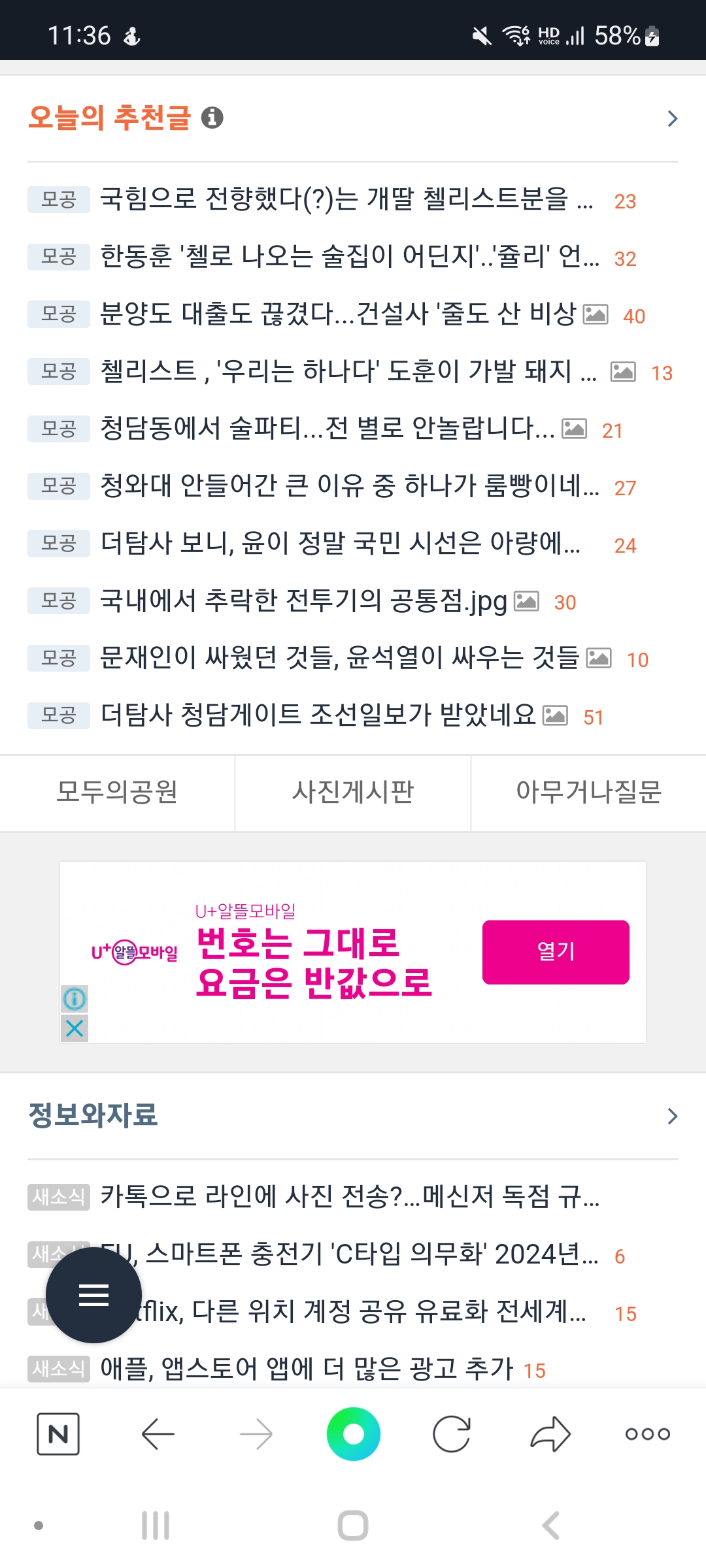Open news '애플, 앱스토어 앱에 더 많은 광고 추가'
706x1568 pixels.
tap(306, 1369)
